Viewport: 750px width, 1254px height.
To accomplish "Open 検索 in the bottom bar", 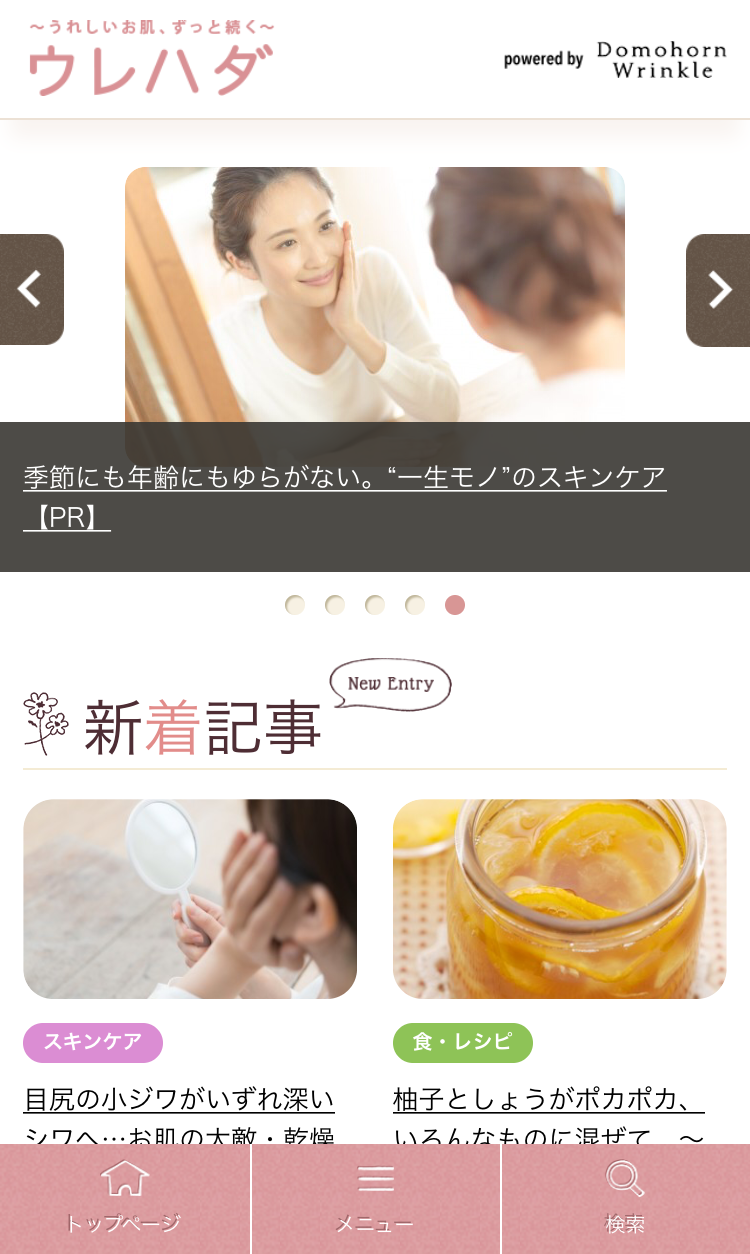I will pyautogui.click(x=626, y=1199).
